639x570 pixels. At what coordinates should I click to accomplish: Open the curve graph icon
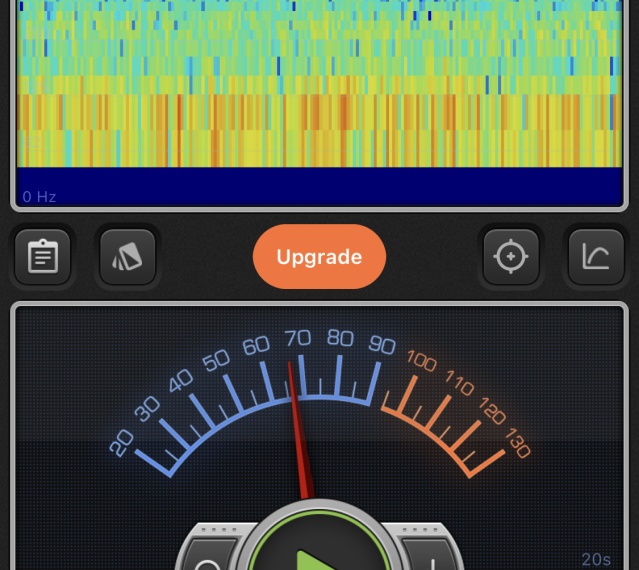tap(596, 257)
